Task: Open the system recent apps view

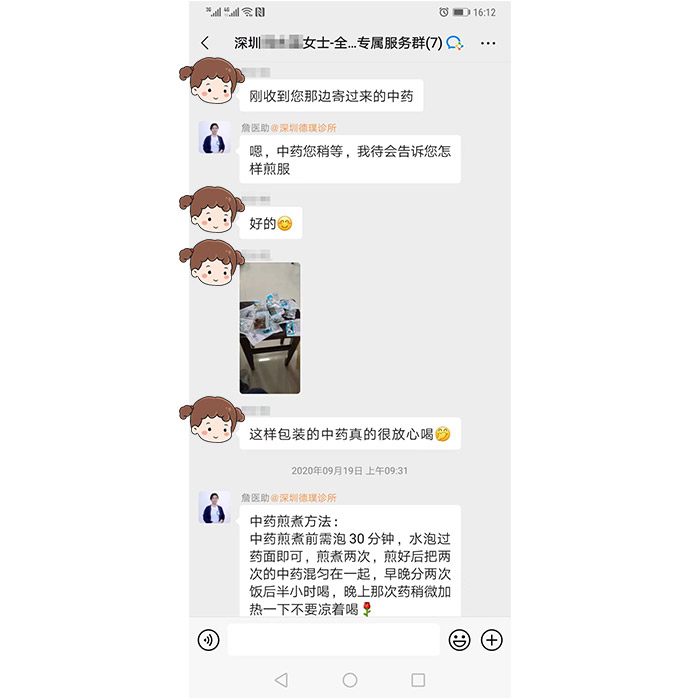Action: pos(418,680)
